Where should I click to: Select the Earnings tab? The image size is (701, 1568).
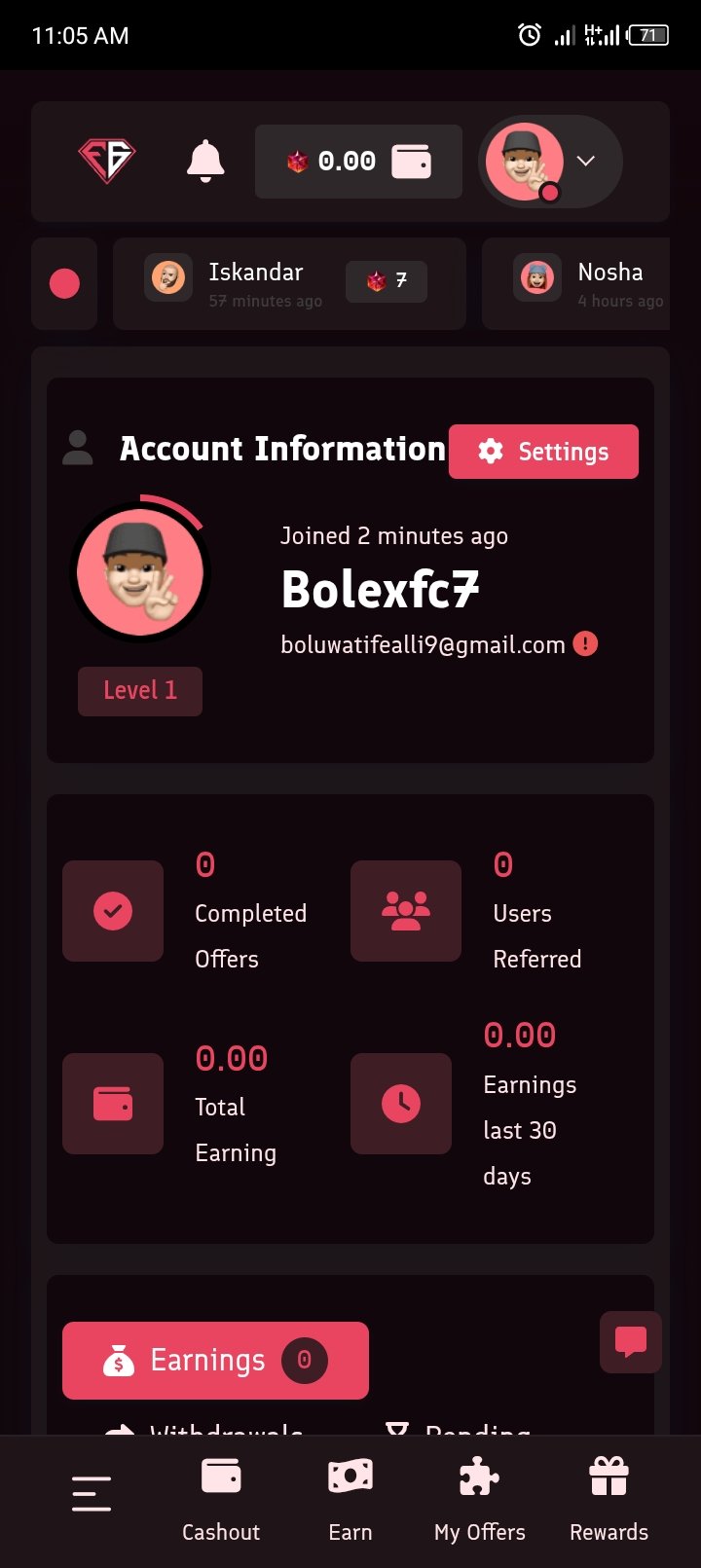pos(215,1360)
